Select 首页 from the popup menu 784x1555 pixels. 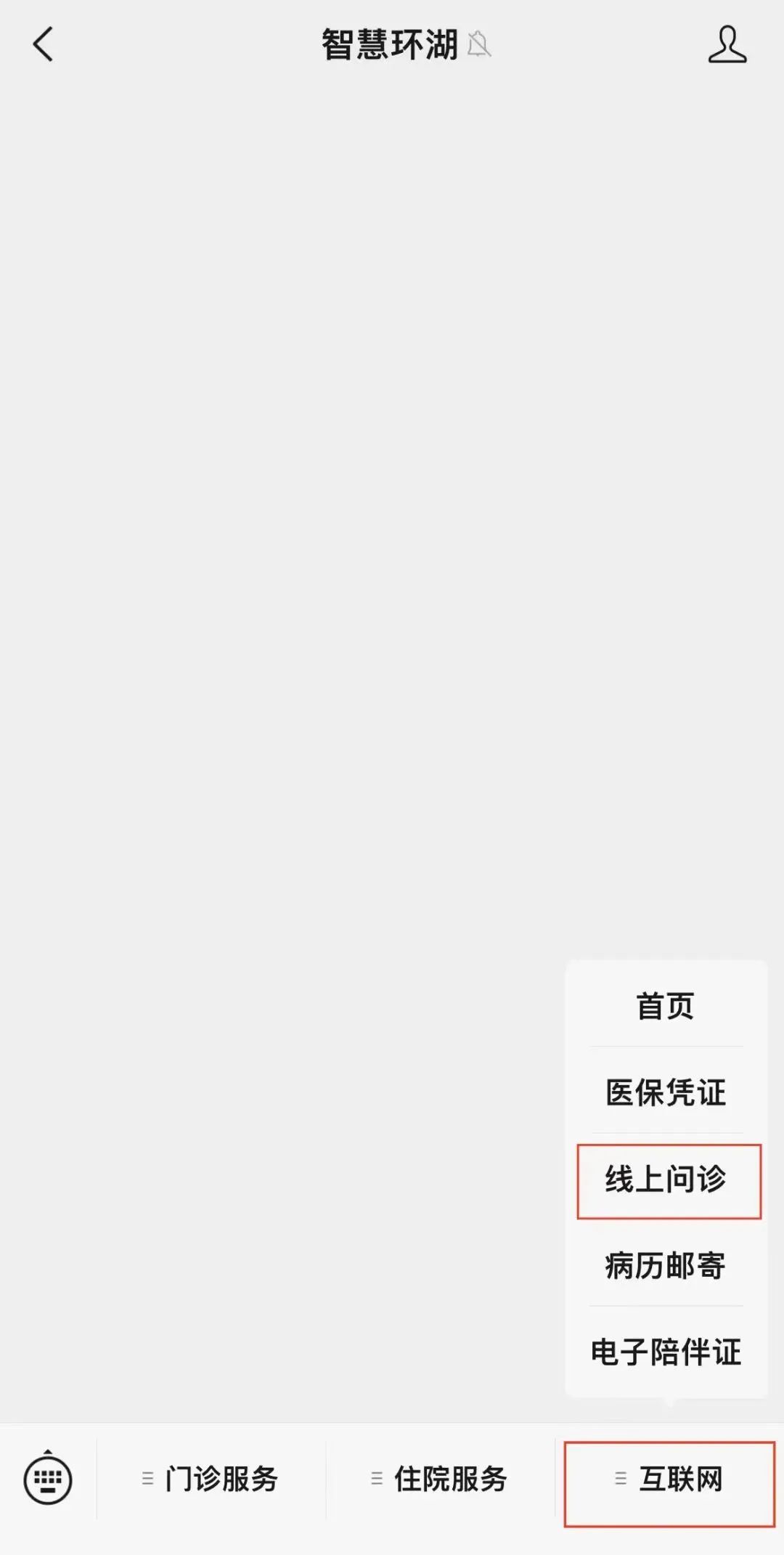pos(666,1007)
